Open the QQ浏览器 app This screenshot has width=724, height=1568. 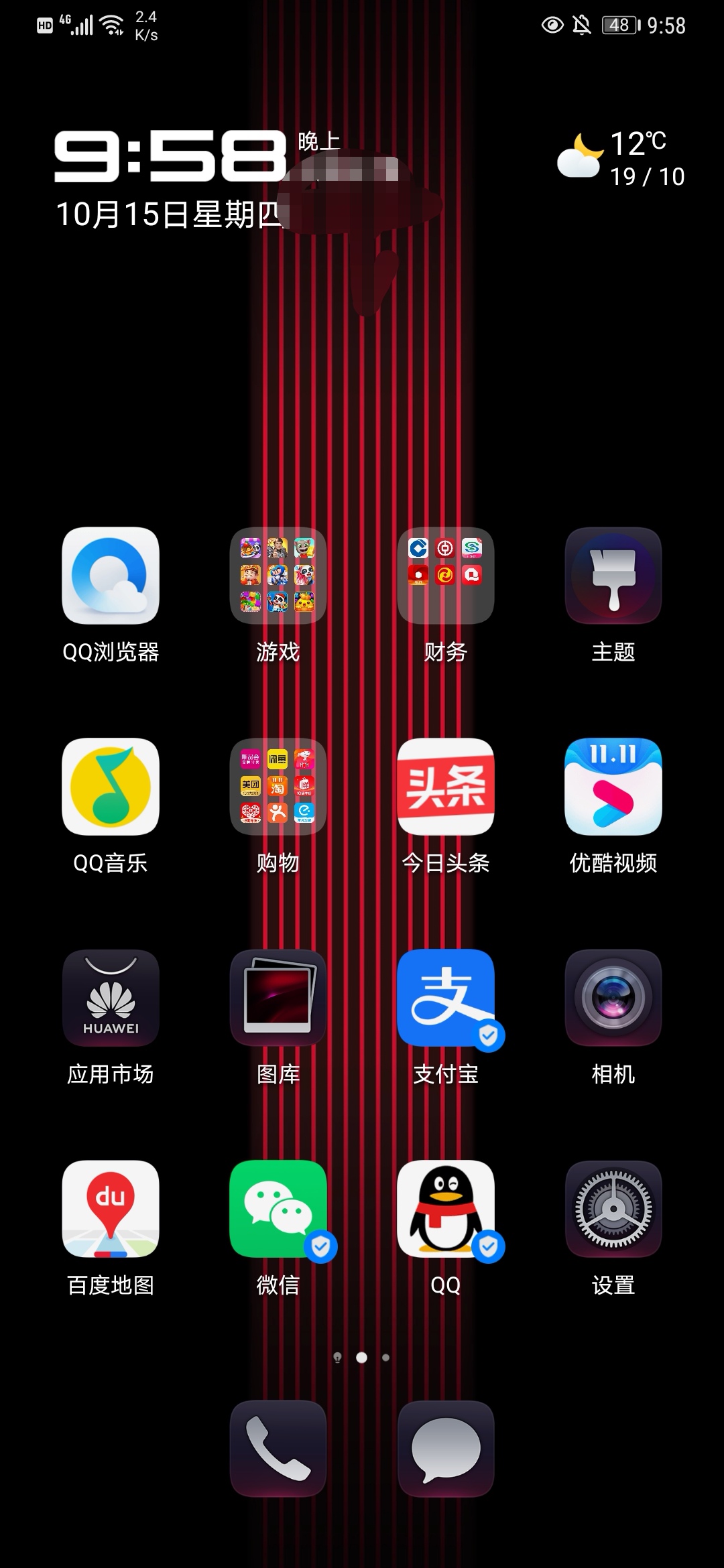tap(111, 576)
